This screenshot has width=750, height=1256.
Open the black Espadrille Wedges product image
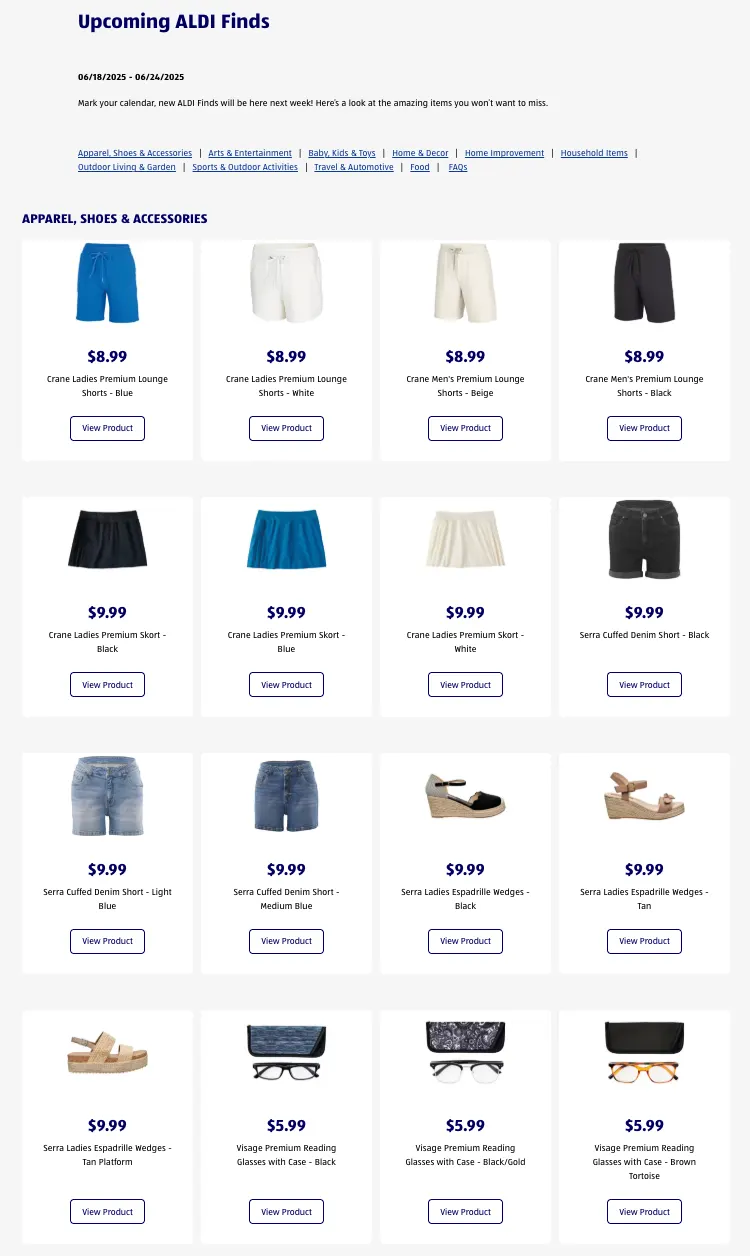click(465, 795)
